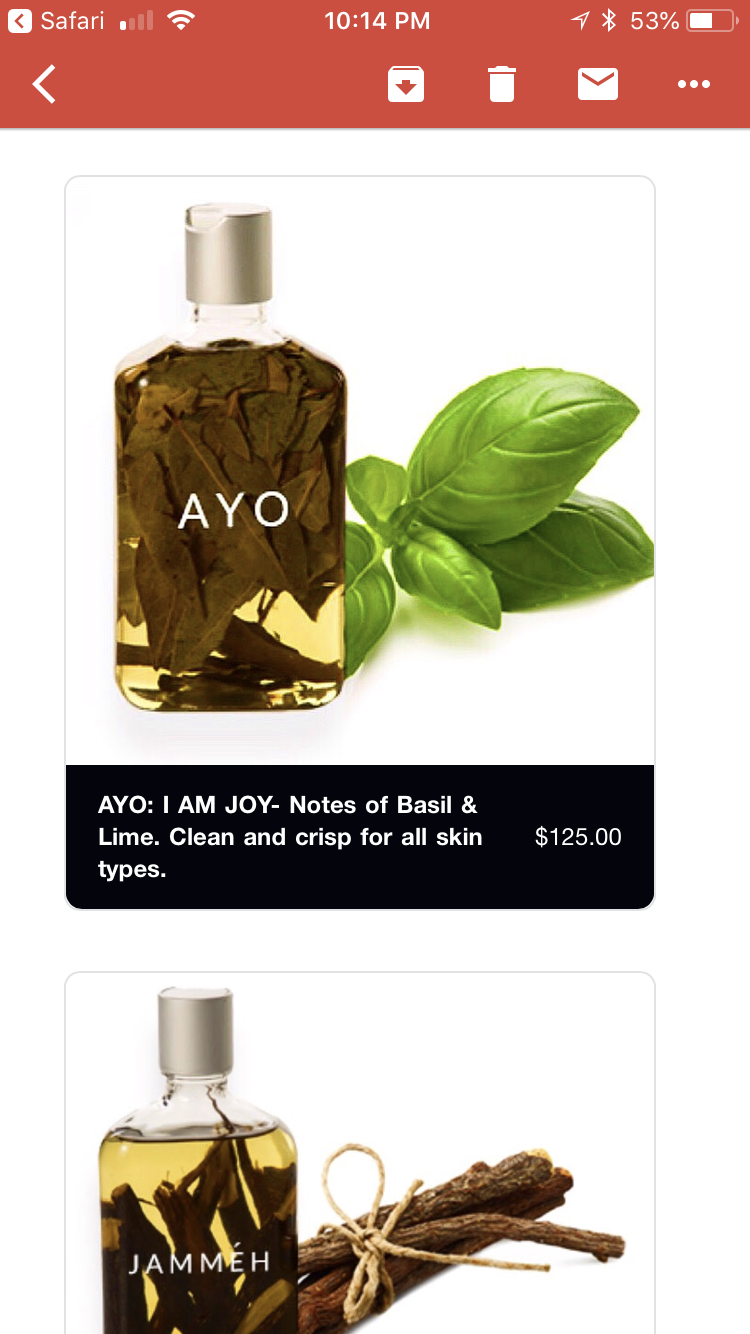Return to Safari via status bar

coord(56,21)
